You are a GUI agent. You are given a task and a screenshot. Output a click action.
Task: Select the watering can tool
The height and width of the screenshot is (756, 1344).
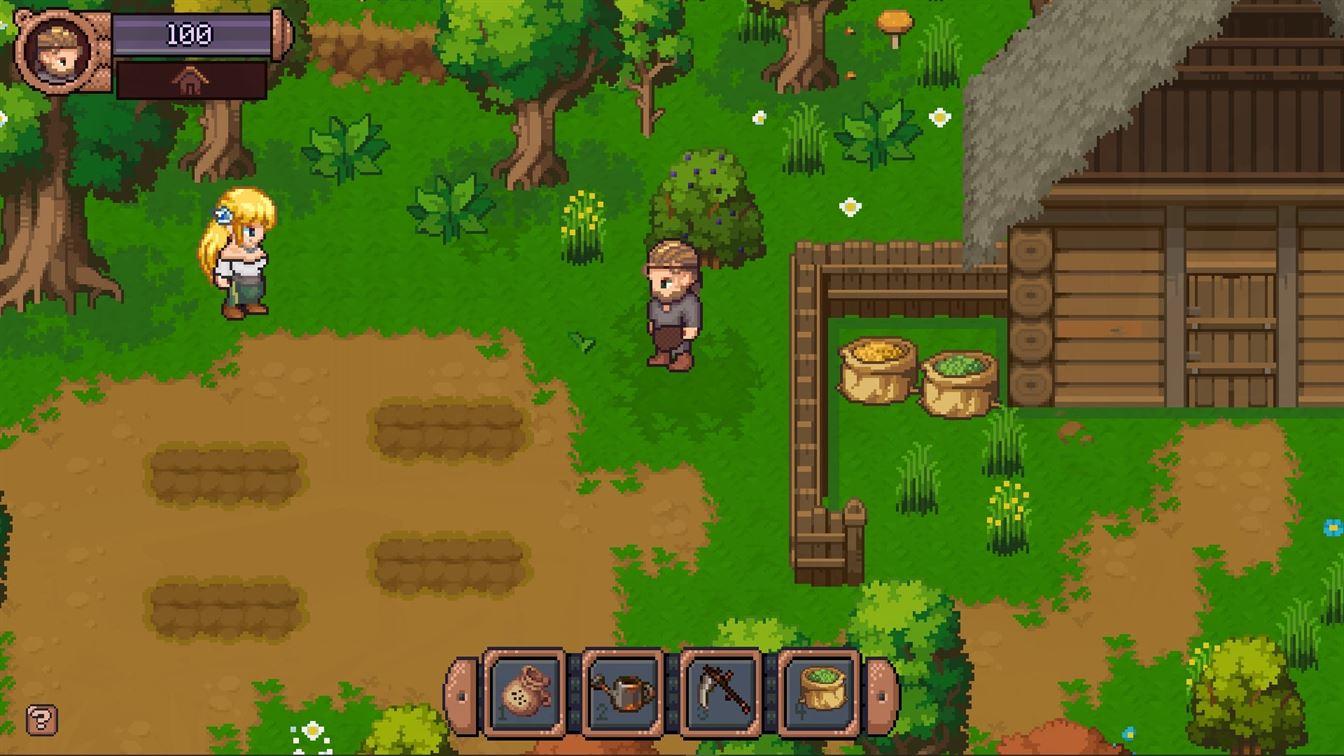[x=622, y=691]
